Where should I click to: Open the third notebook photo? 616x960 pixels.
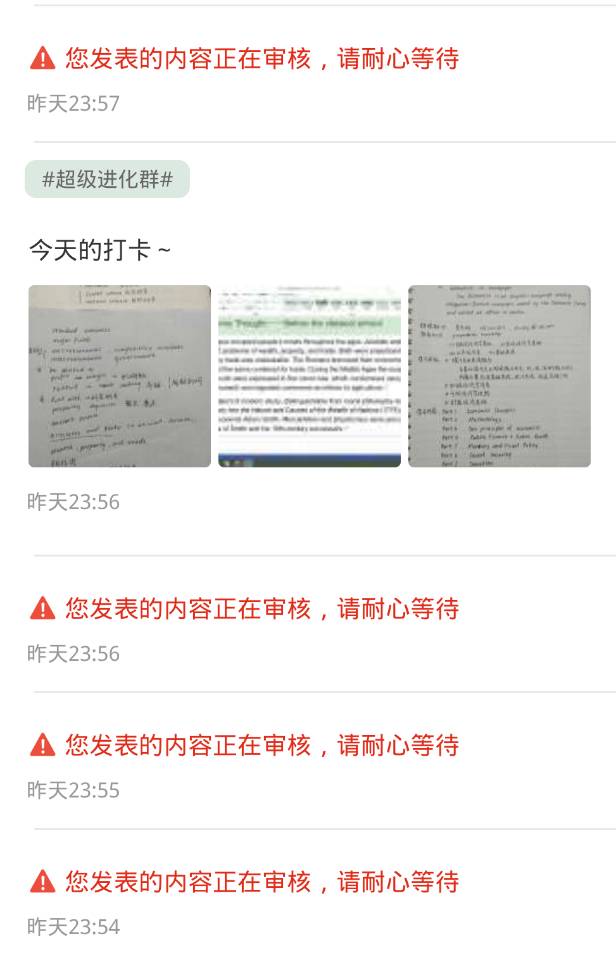(499, 376)
